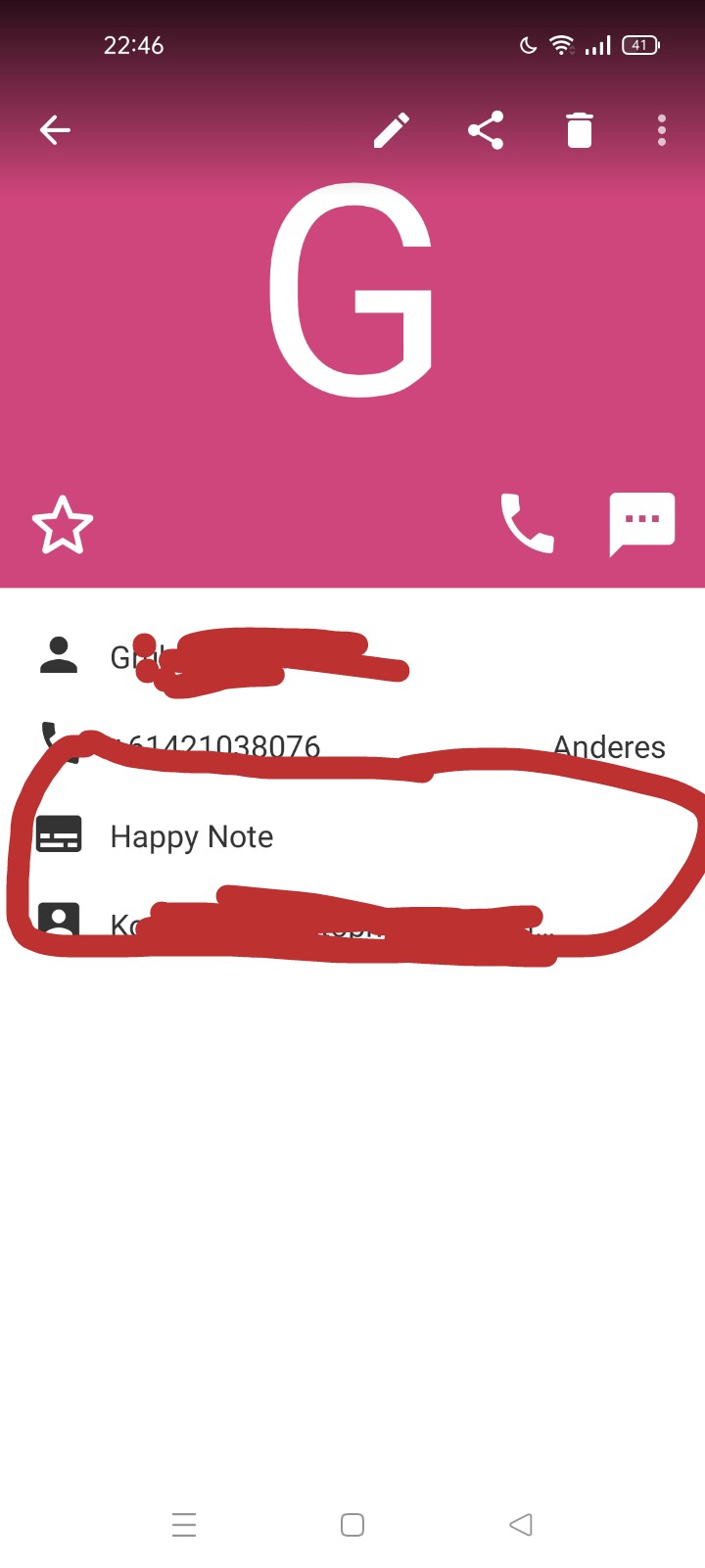
Task: Delete this contact via the trash icon
Action: coord(580,129)
